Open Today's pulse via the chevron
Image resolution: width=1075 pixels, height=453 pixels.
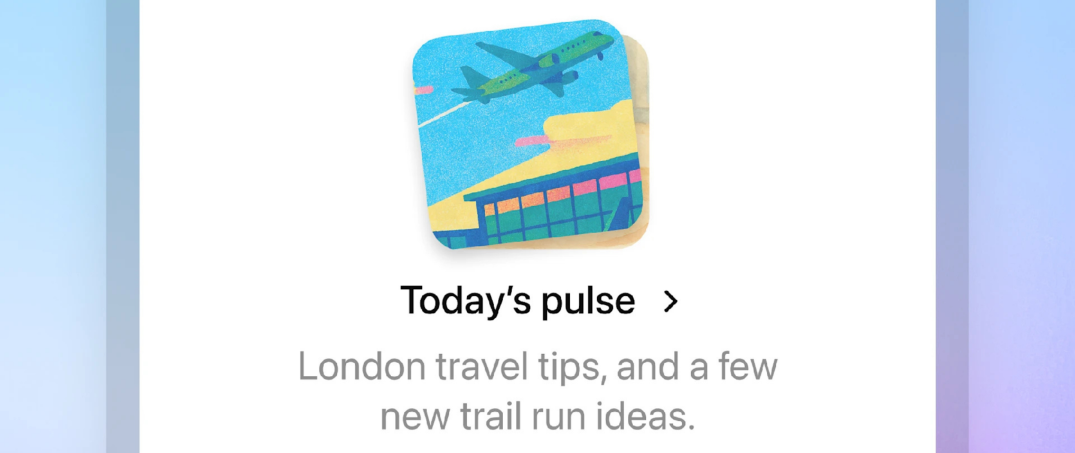tap(671, 302)
